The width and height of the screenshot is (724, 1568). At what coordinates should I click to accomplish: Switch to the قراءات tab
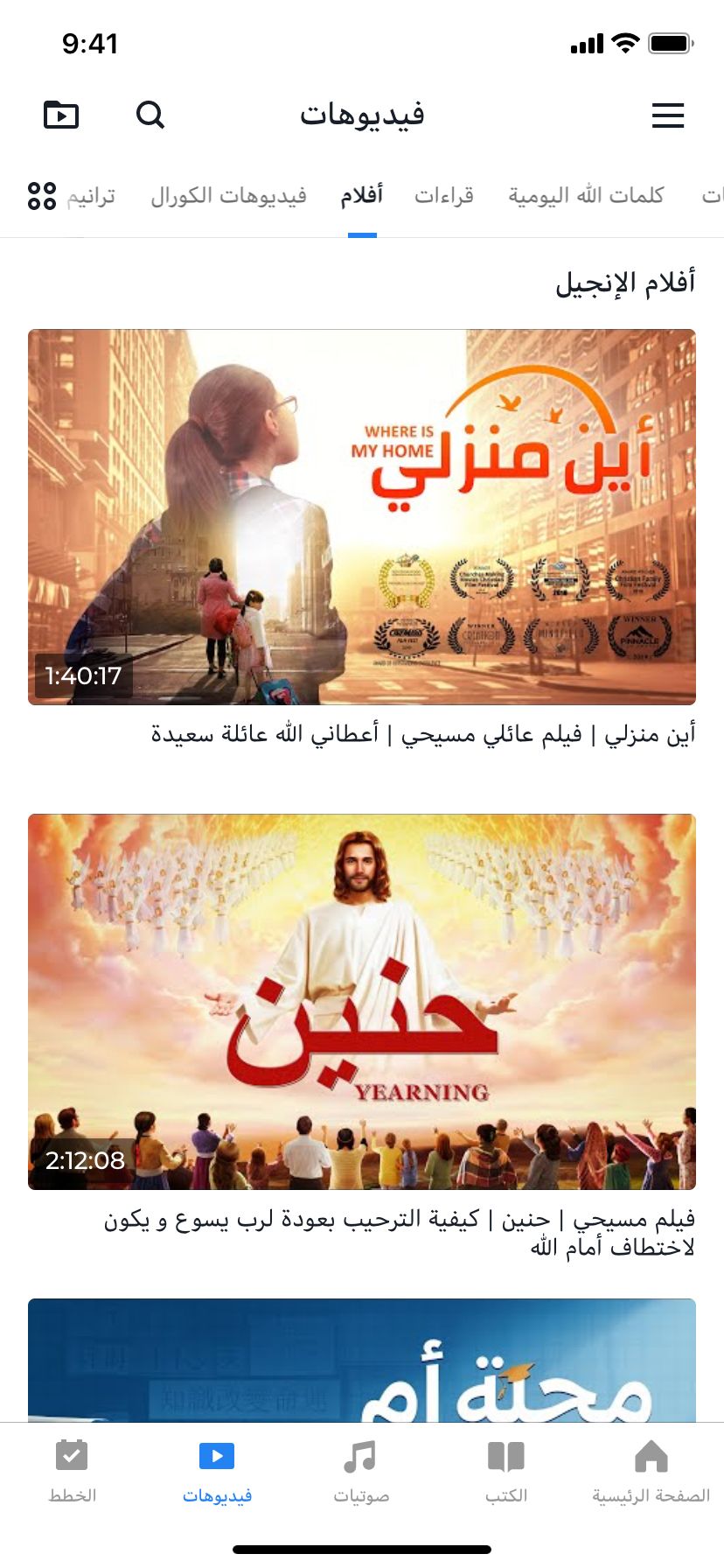444,196
